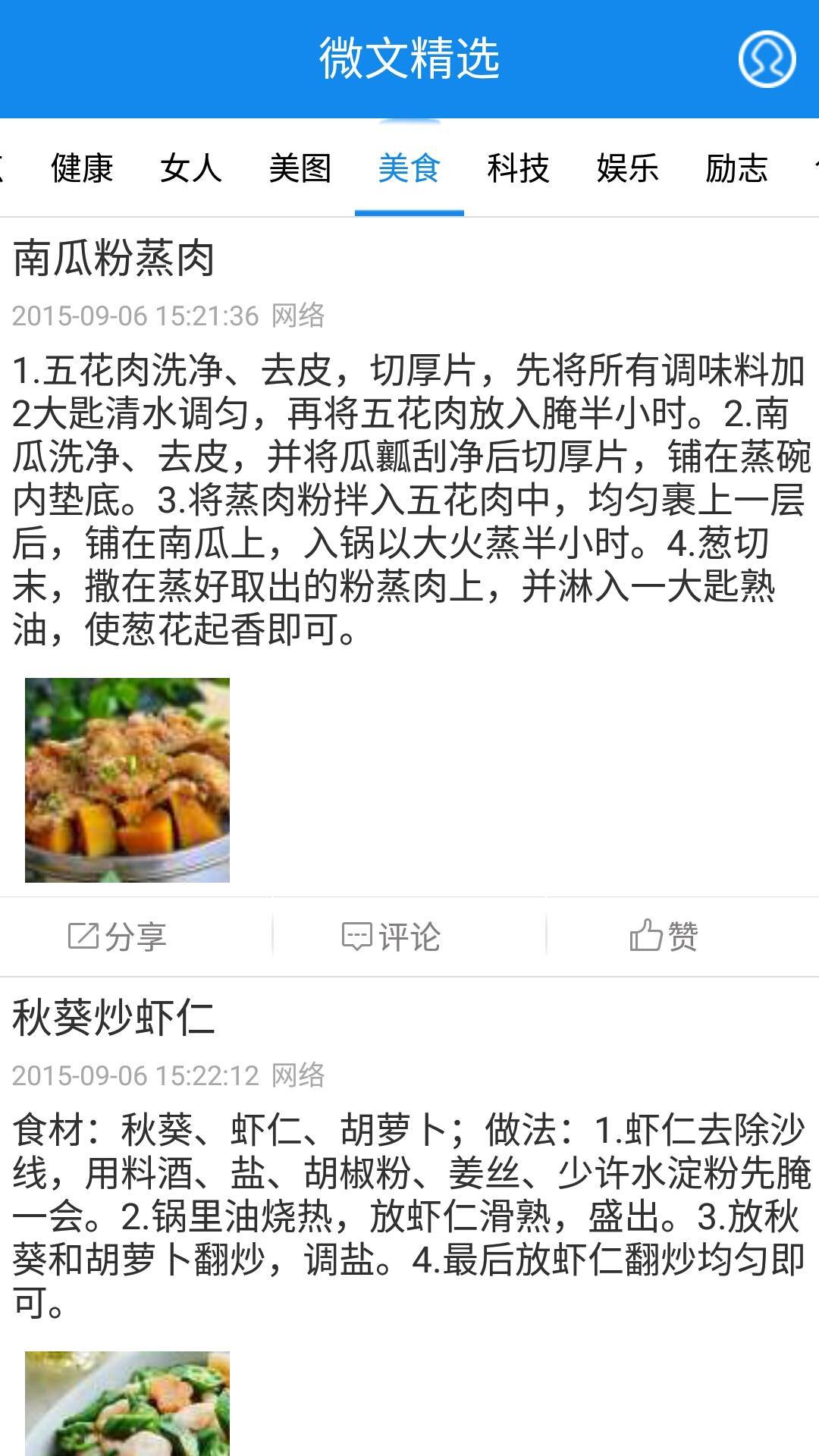Open the 南瓜粉蒸肉 article
Screen dimensions: 819x1456
114,259
